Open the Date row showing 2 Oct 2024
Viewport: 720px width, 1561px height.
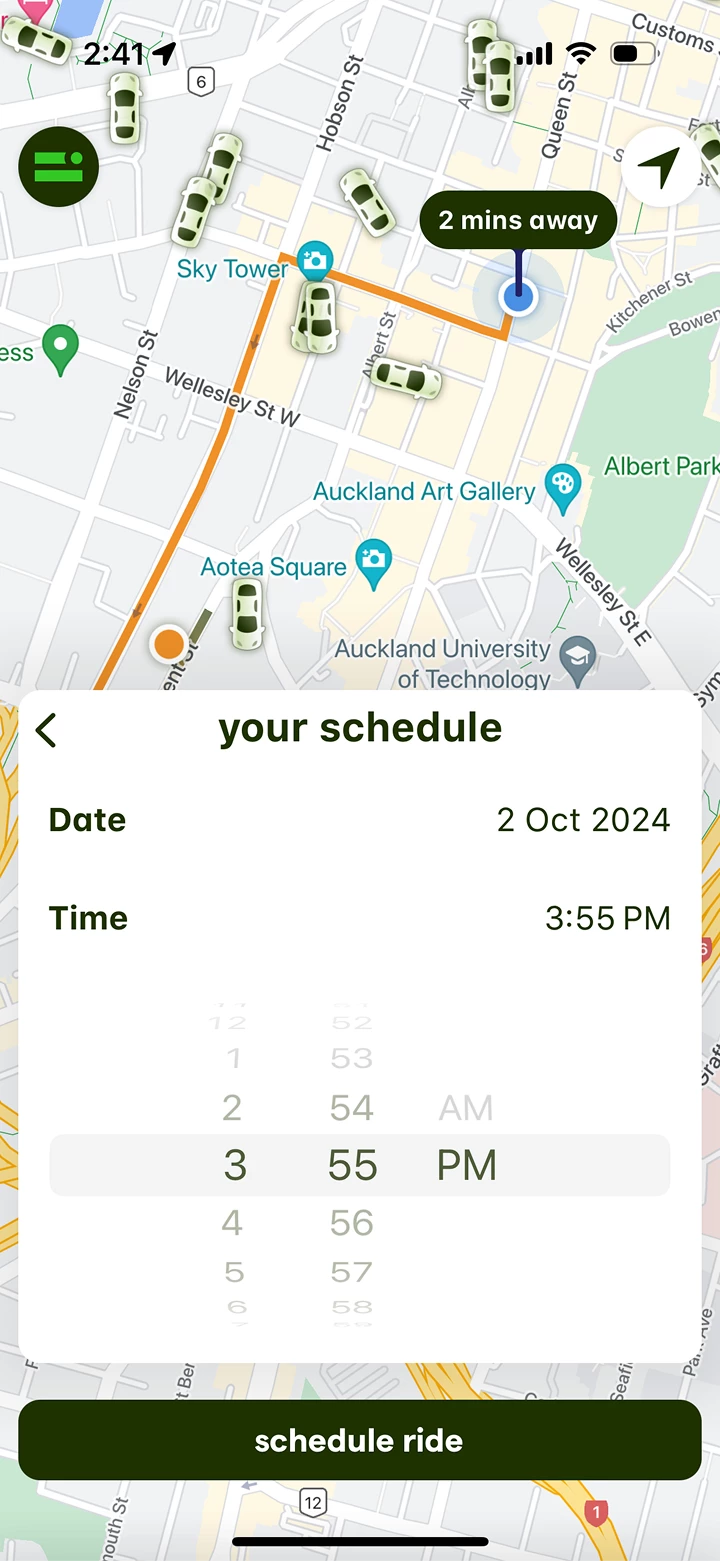(360, 820)
